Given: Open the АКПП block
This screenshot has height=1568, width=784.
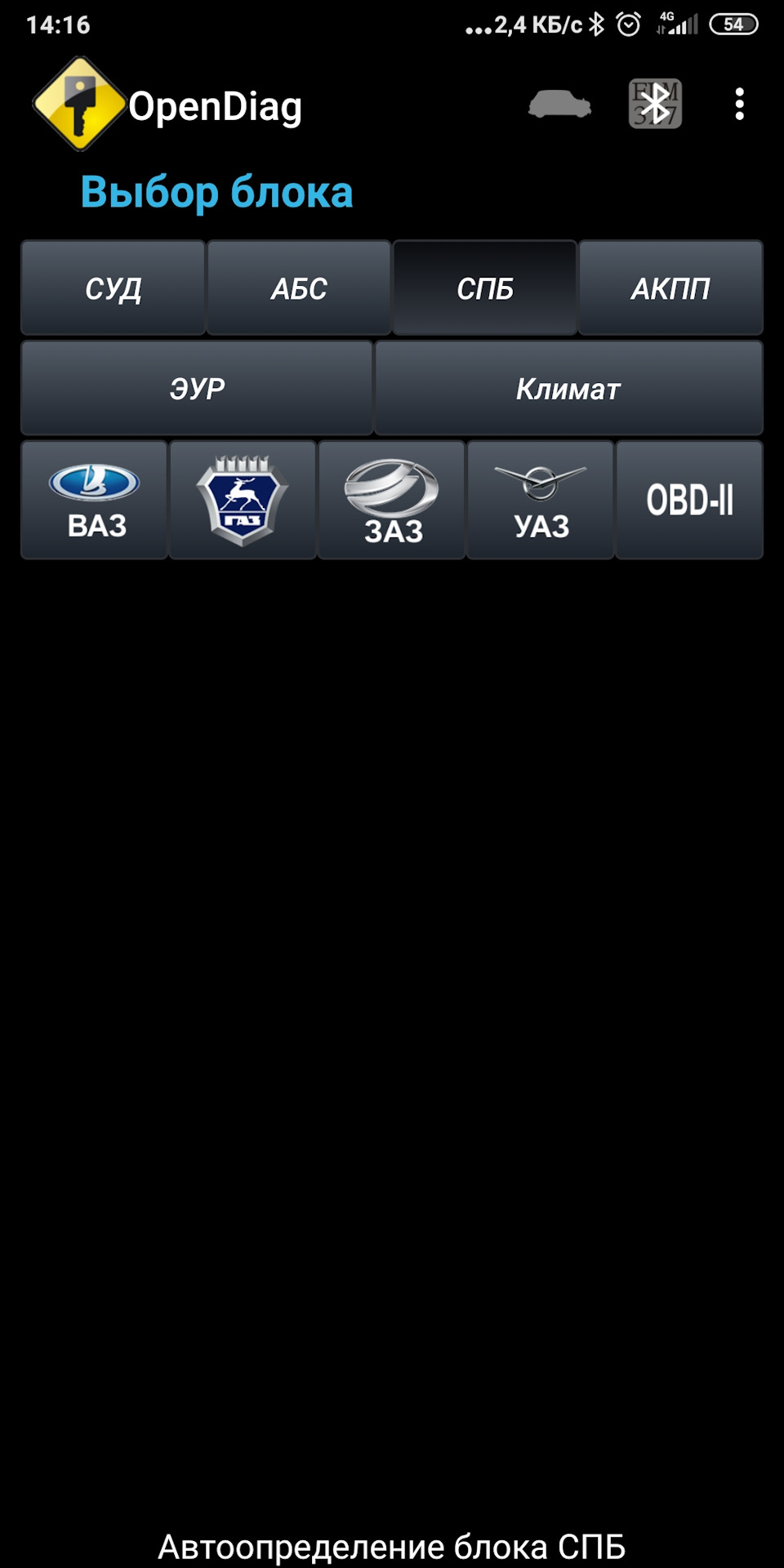Looking at the screenshot, I should pos(670,287).
